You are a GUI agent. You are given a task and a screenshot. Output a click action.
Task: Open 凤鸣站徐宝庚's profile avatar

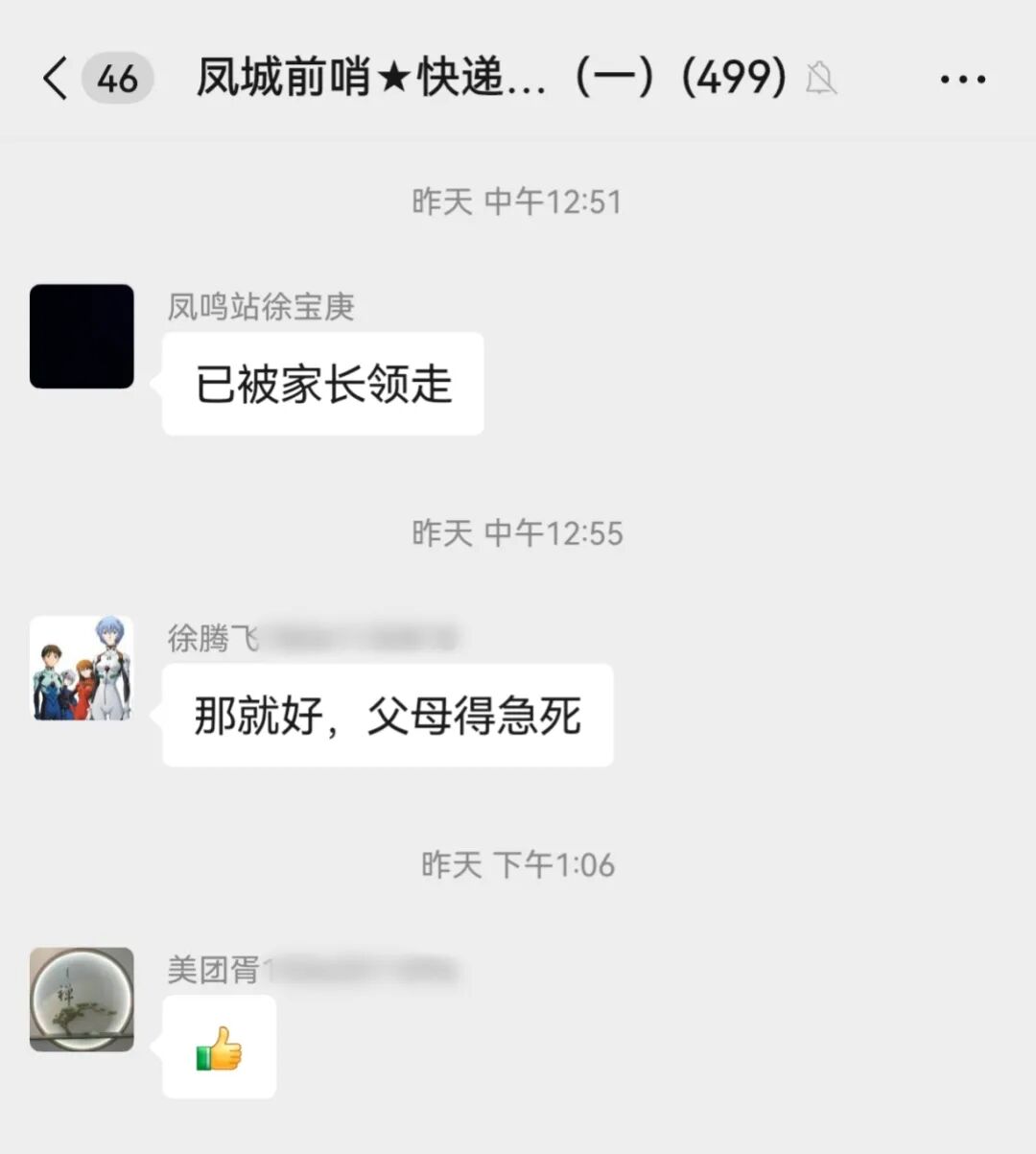tap(82, 337)
